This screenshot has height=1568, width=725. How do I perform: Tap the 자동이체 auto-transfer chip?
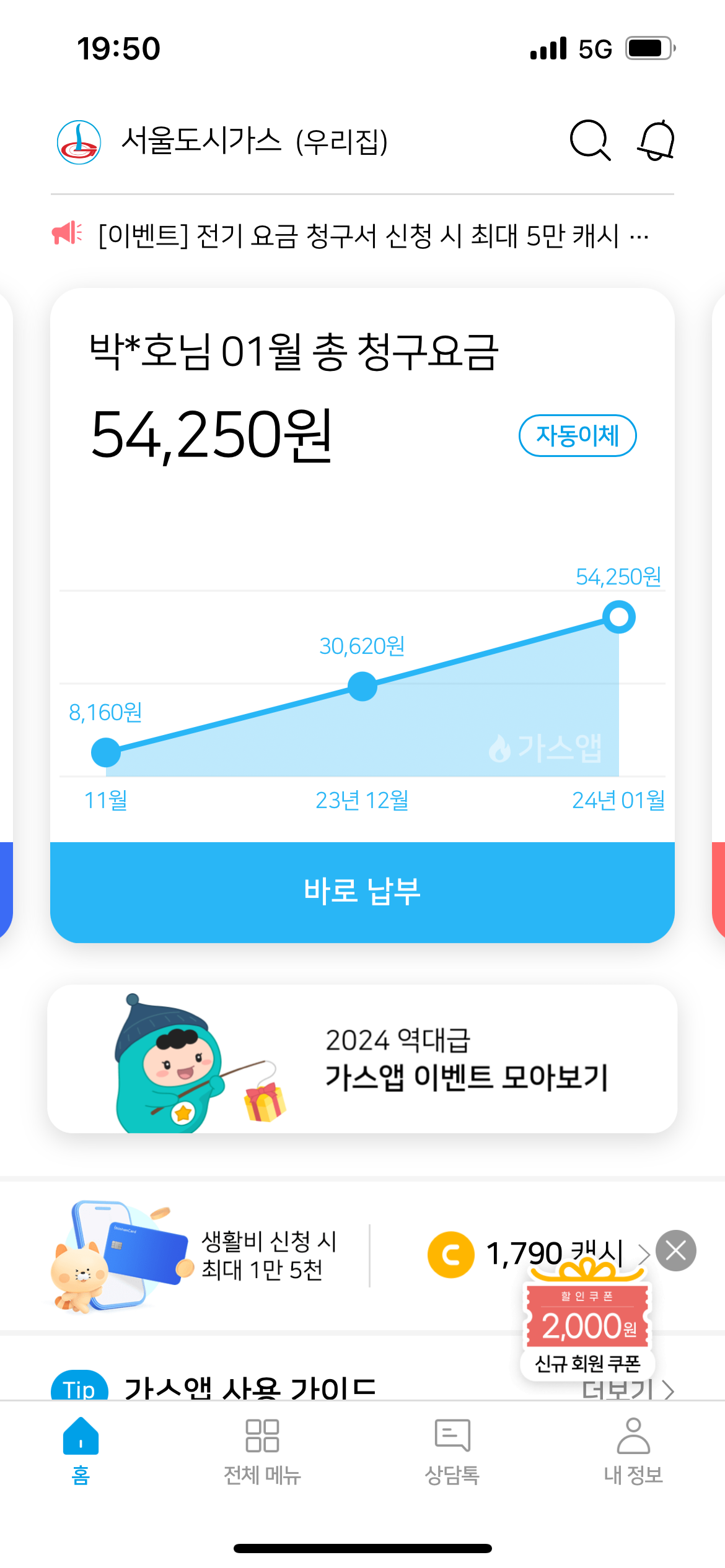[577, 435]
